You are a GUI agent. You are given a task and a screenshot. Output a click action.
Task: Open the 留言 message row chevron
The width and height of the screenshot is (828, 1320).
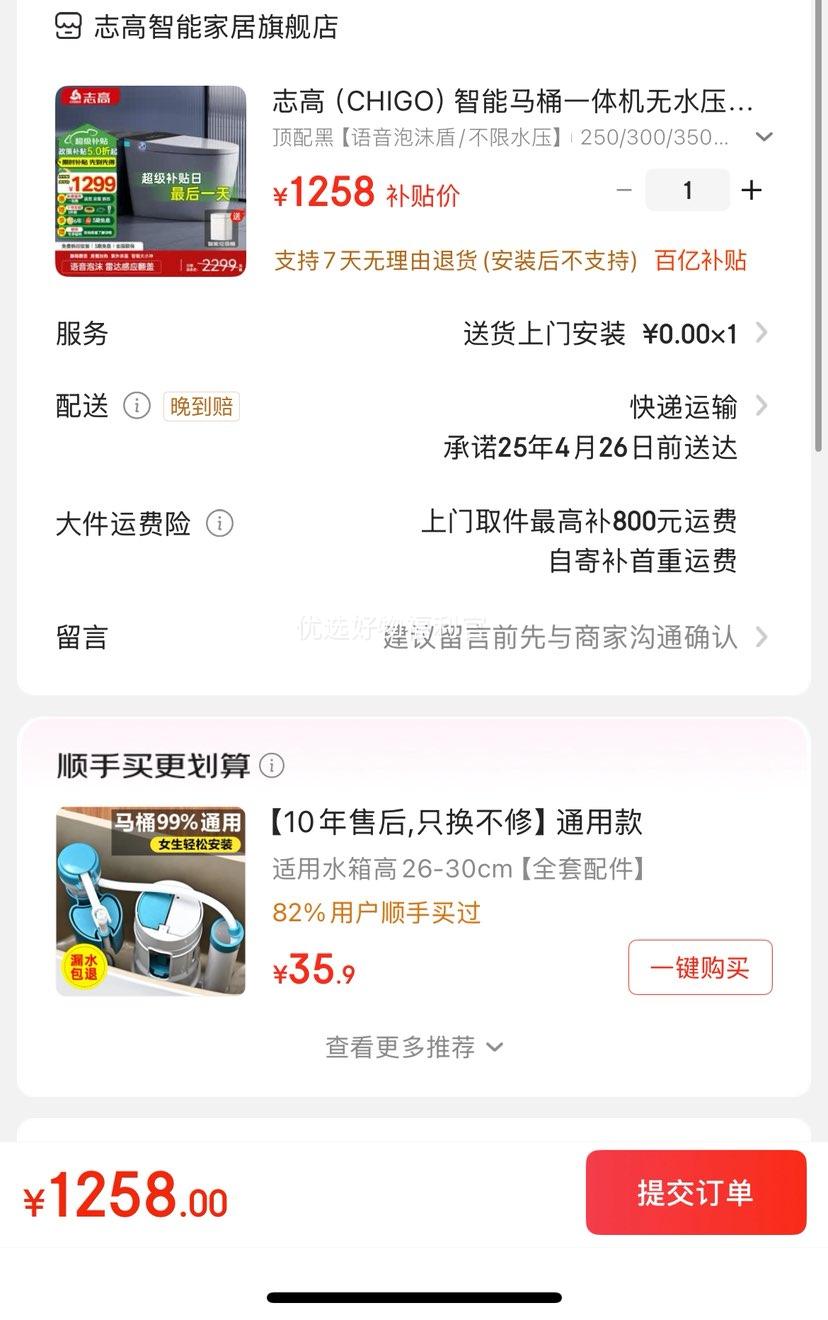pyautogui.click(x=762, y=637)
